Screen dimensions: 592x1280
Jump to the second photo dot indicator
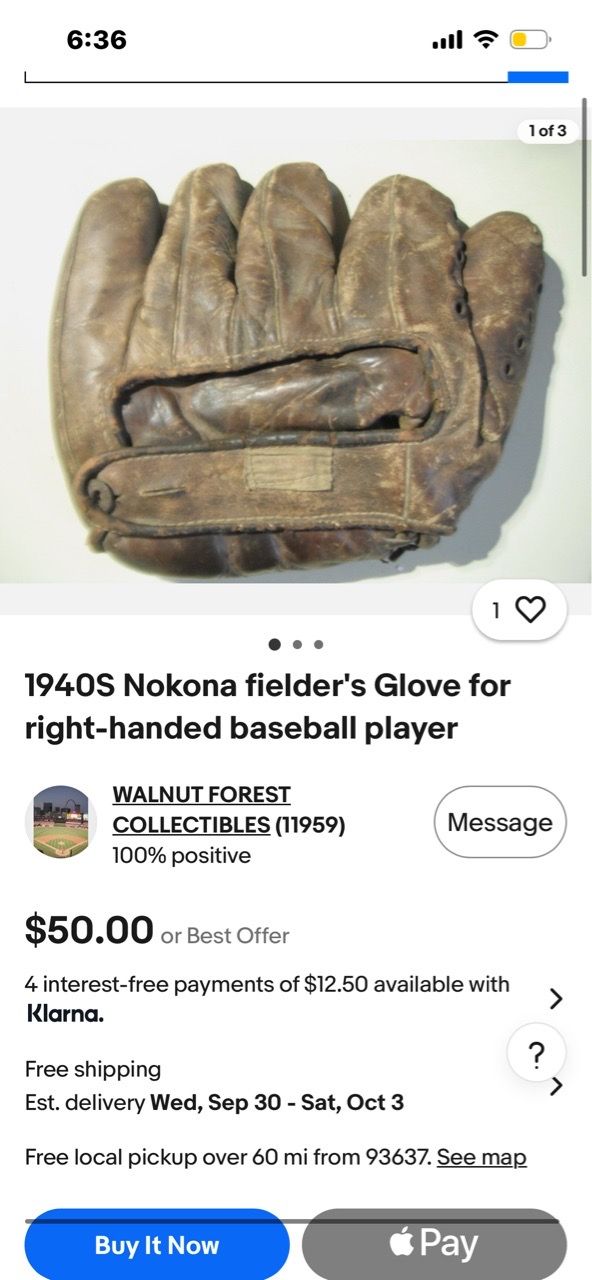[297, 645]
